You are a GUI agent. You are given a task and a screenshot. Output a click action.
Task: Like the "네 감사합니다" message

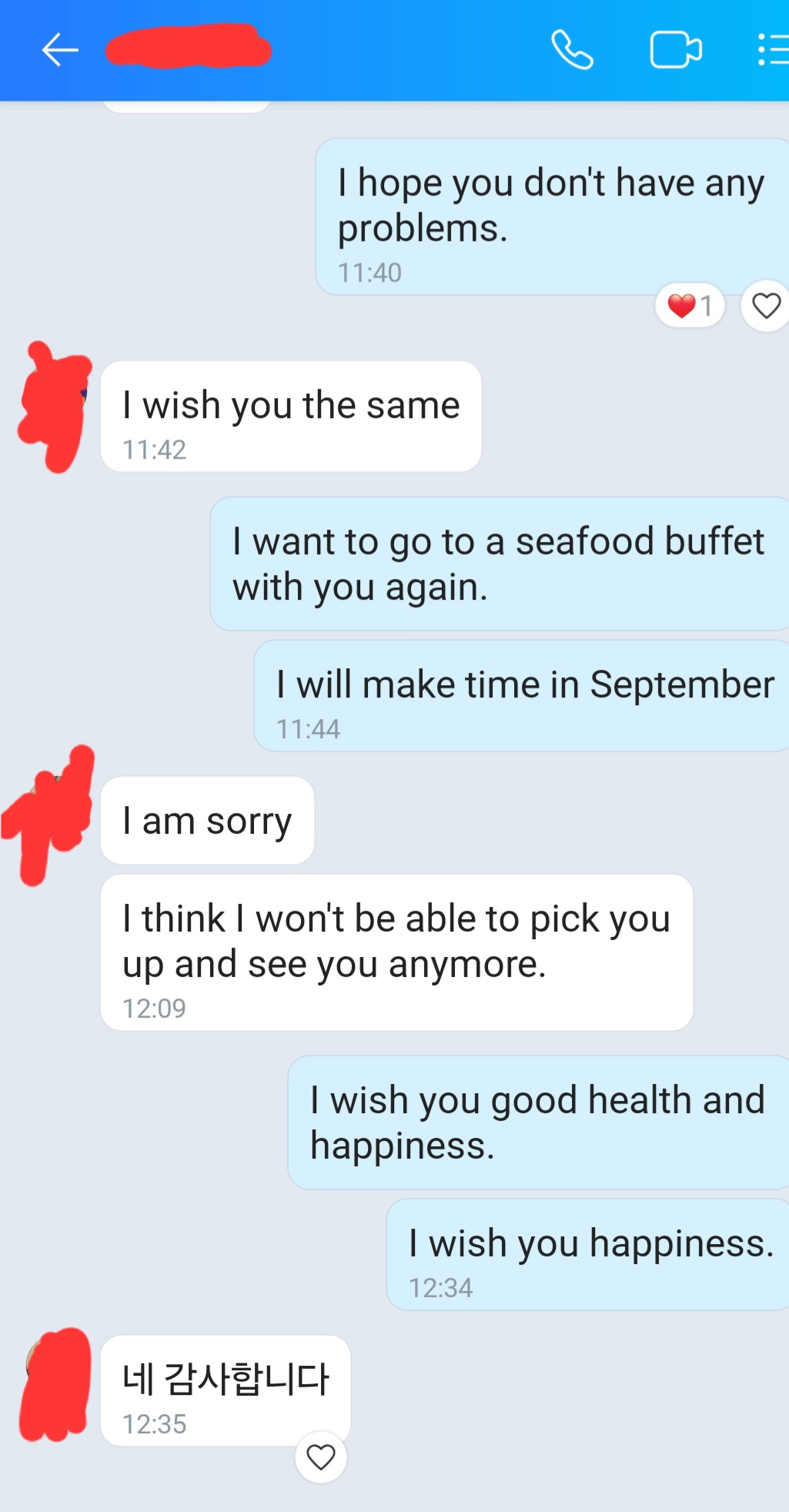(321, 1457)
